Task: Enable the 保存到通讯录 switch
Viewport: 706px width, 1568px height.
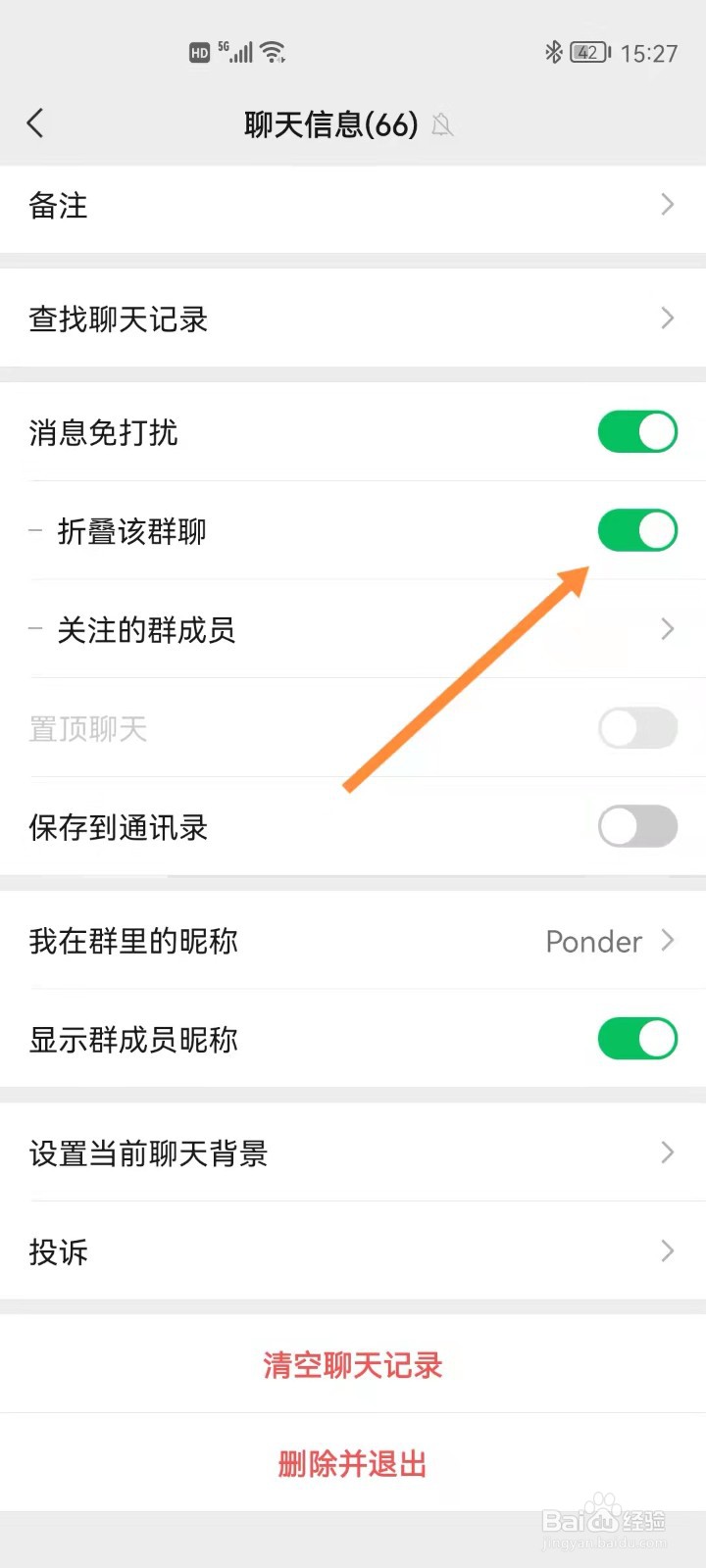Action: tap(637, 826)
